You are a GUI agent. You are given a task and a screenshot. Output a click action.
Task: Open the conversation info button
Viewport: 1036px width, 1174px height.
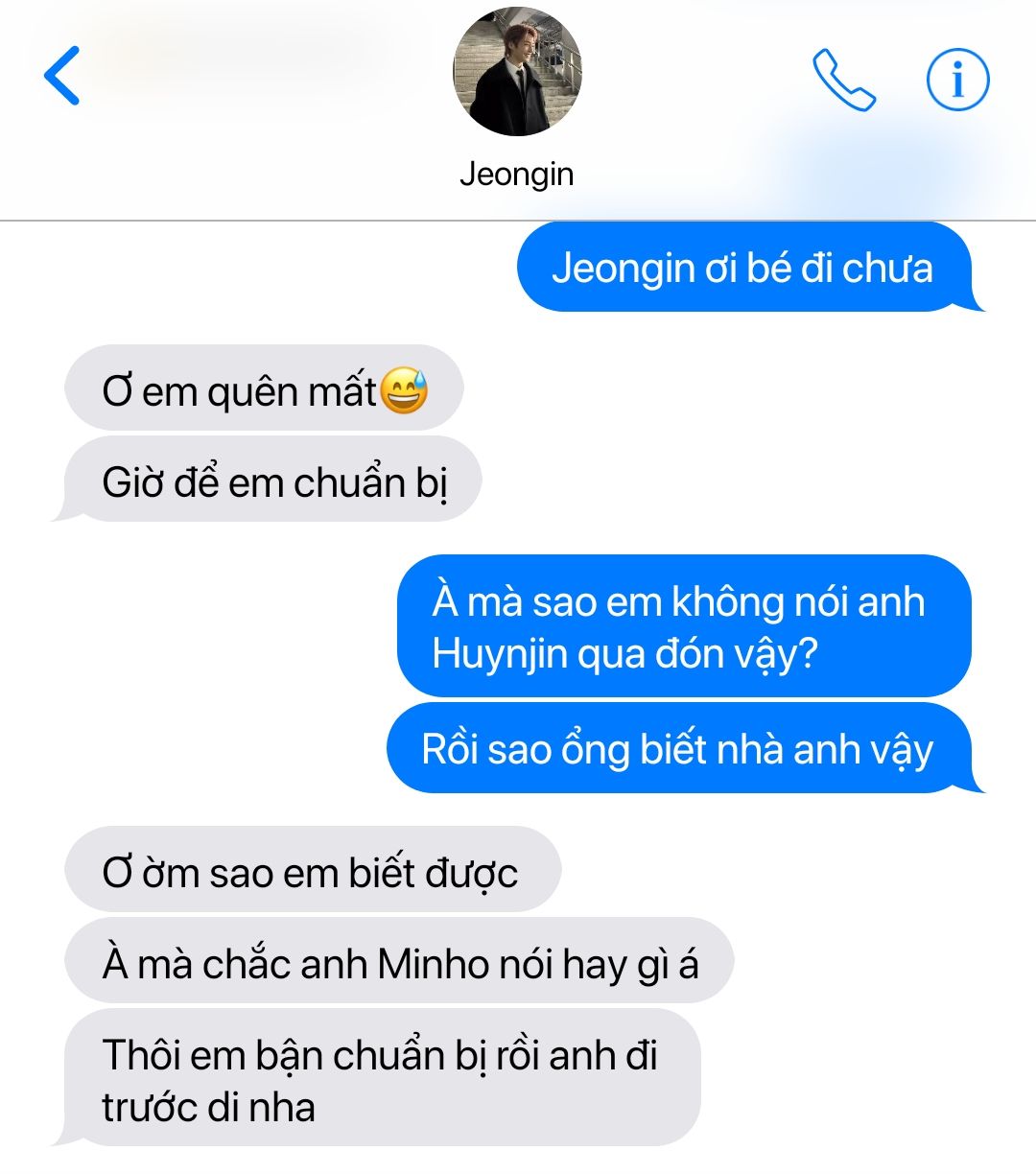tap(957, 80)
